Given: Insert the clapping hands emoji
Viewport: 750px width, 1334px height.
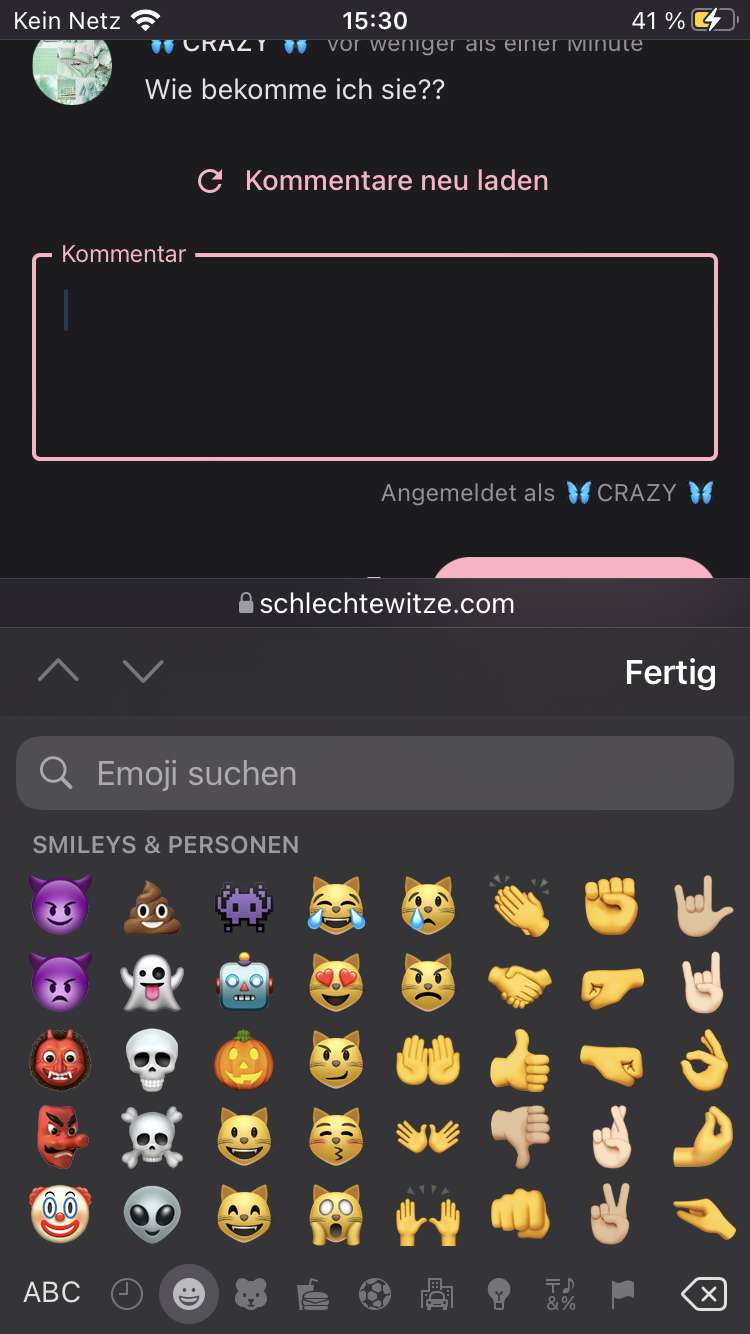Looking at the screenshot, I should 520,907.
